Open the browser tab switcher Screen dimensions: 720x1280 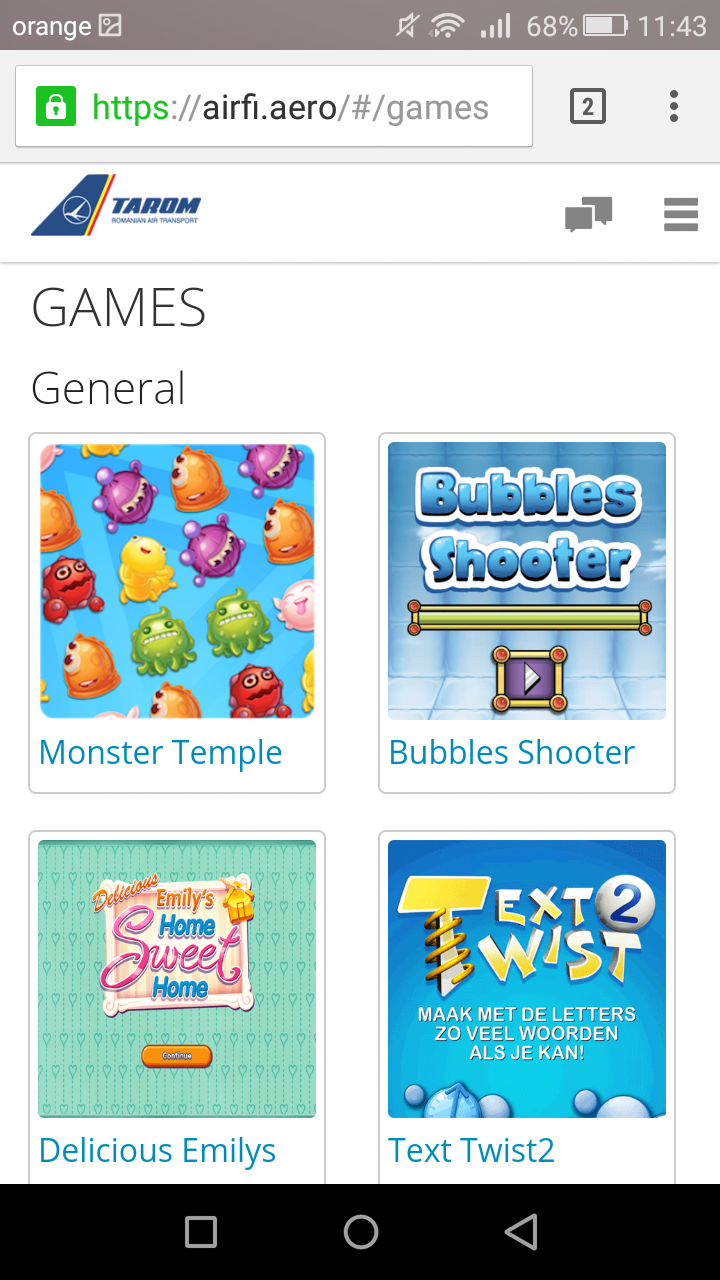tap(588, 106)
